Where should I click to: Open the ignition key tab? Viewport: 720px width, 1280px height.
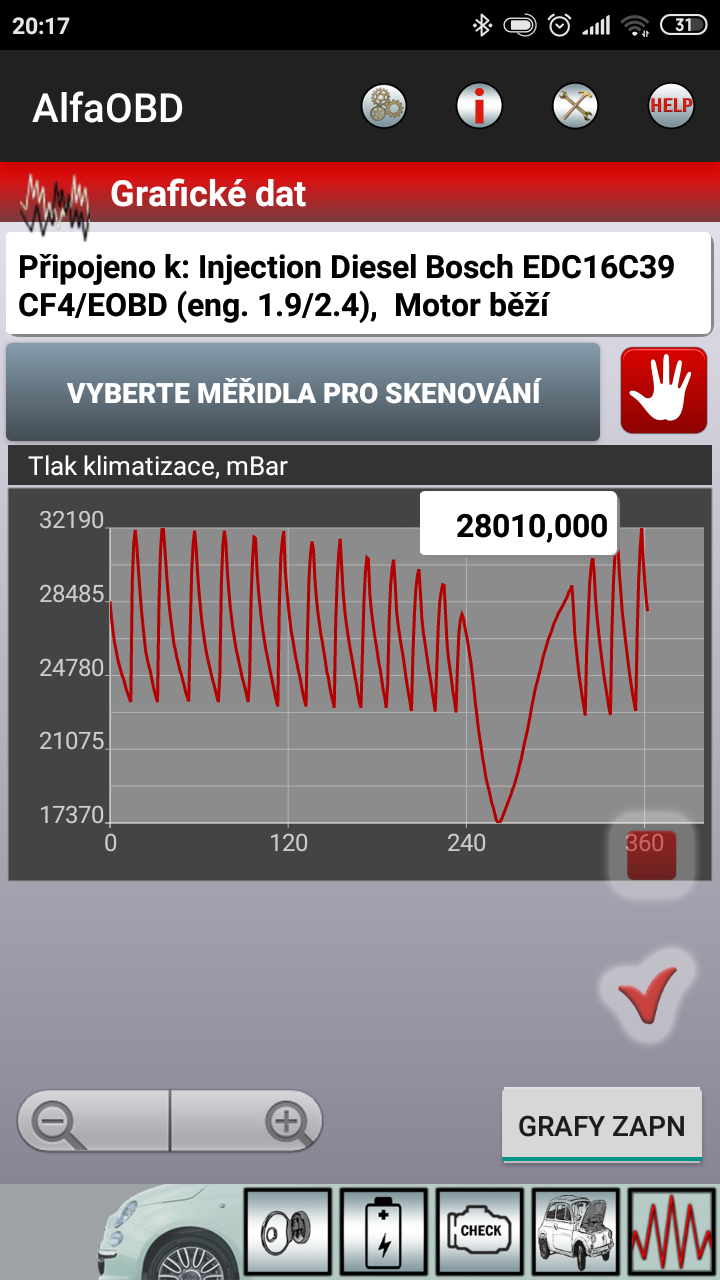(x=287, y=1231)
